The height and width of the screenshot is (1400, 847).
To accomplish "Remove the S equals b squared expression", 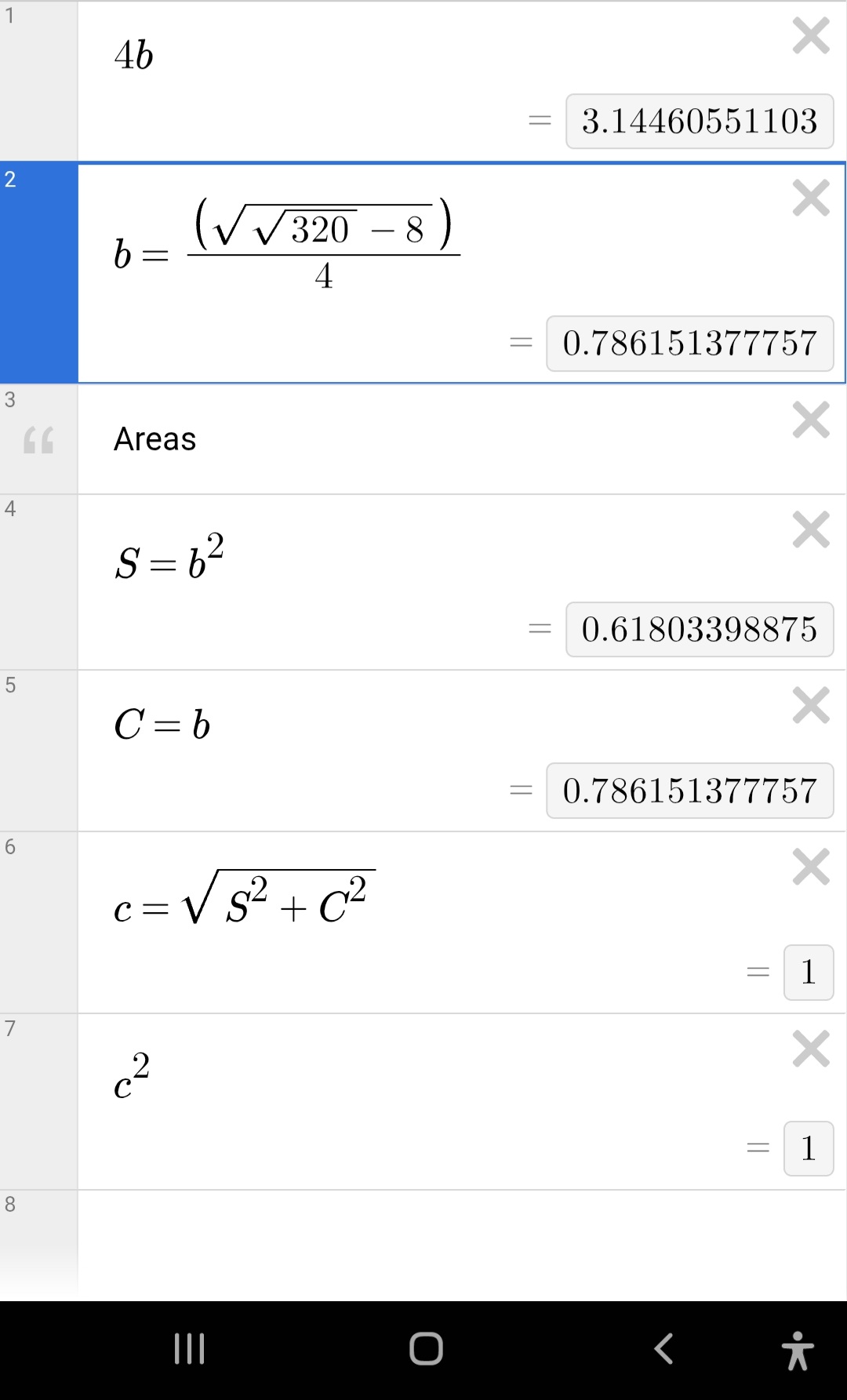I will point(811,529).
